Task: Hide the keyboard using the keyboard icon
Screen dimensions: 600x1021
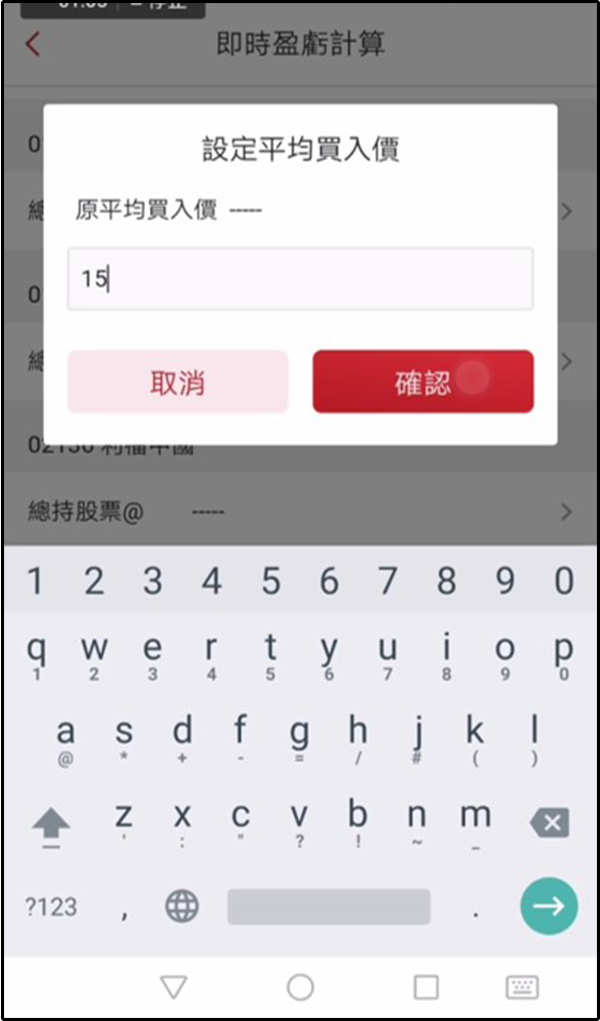Action: pyautogui.click(x=522, y=987)
